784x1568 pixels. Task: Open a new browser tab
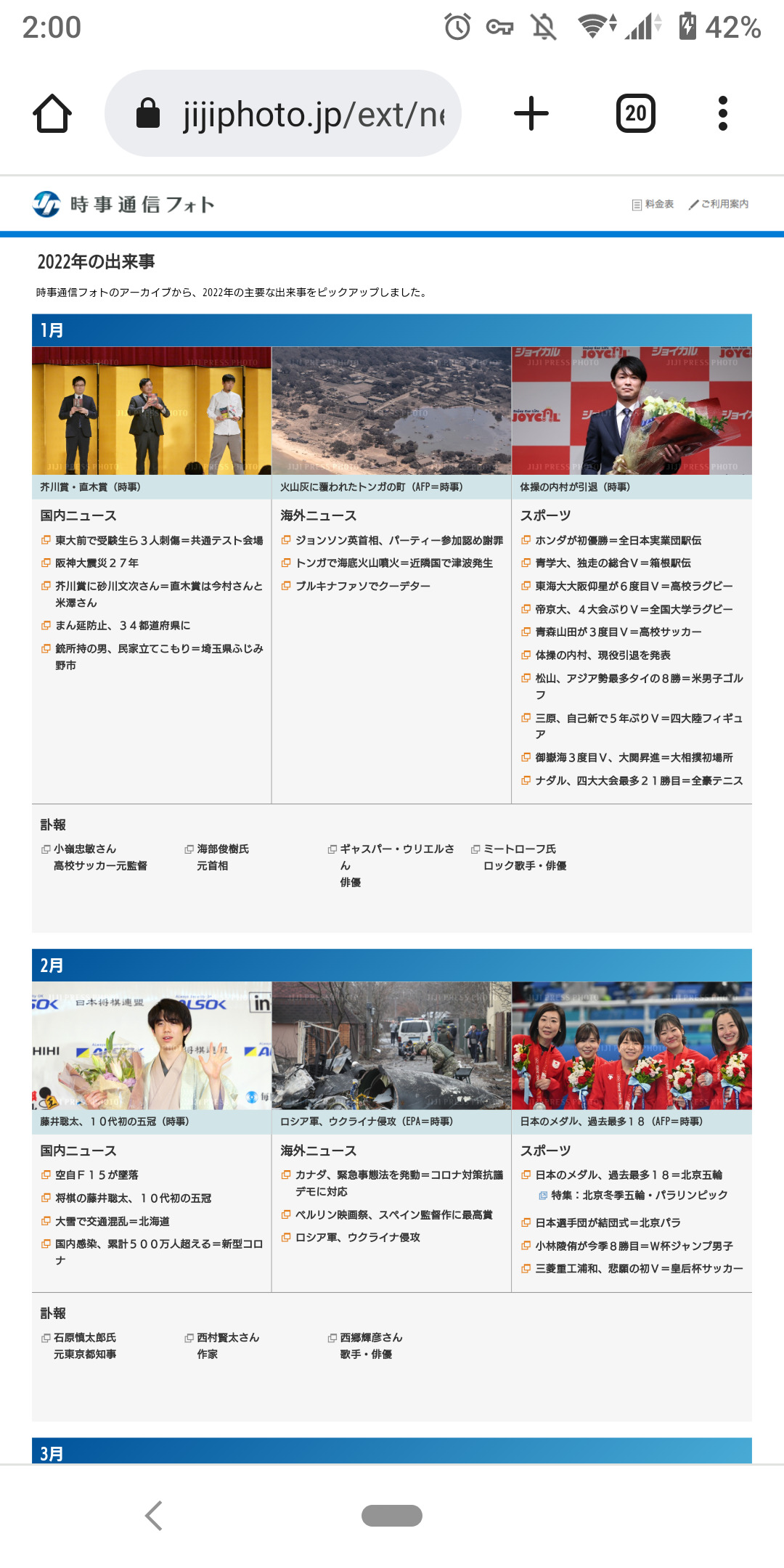[x=531, y=114]
